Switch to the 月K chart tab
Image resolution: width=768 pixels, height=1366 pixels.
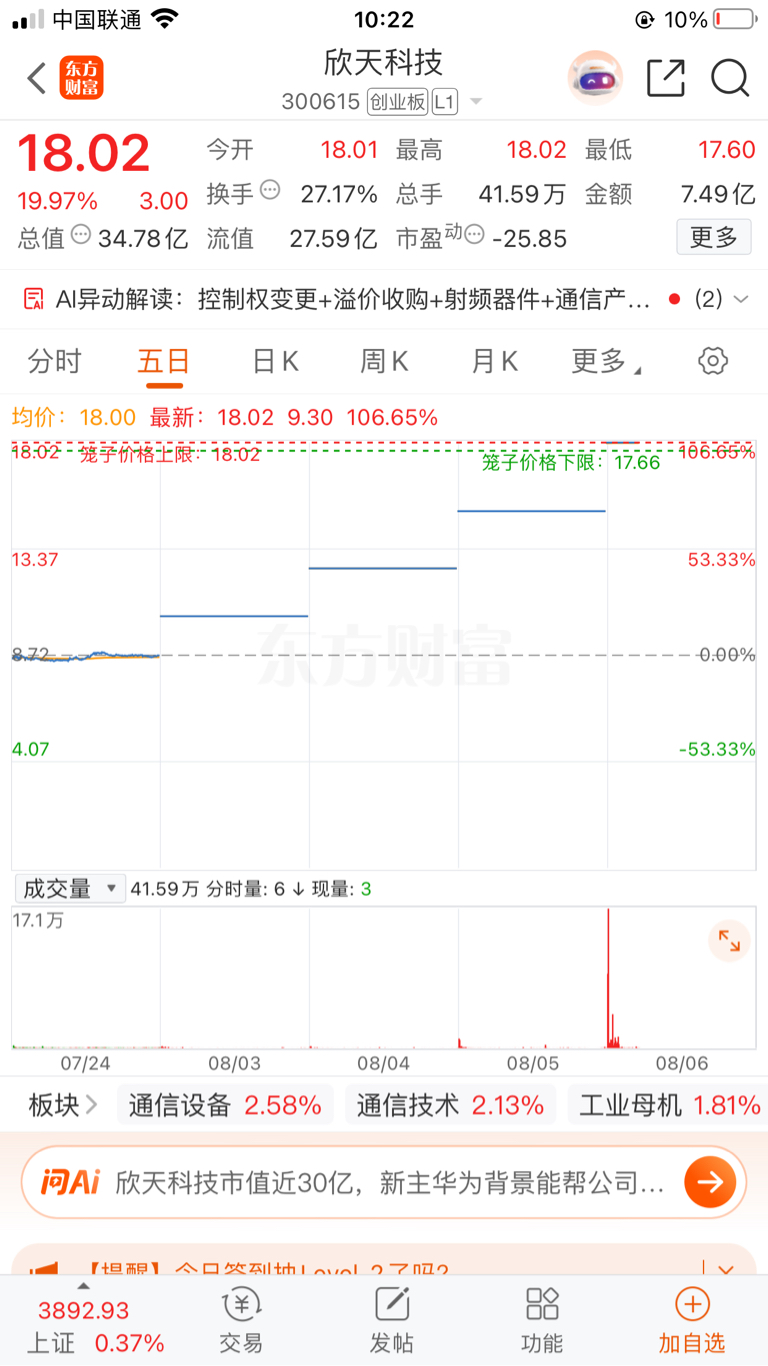coord(494,361)
